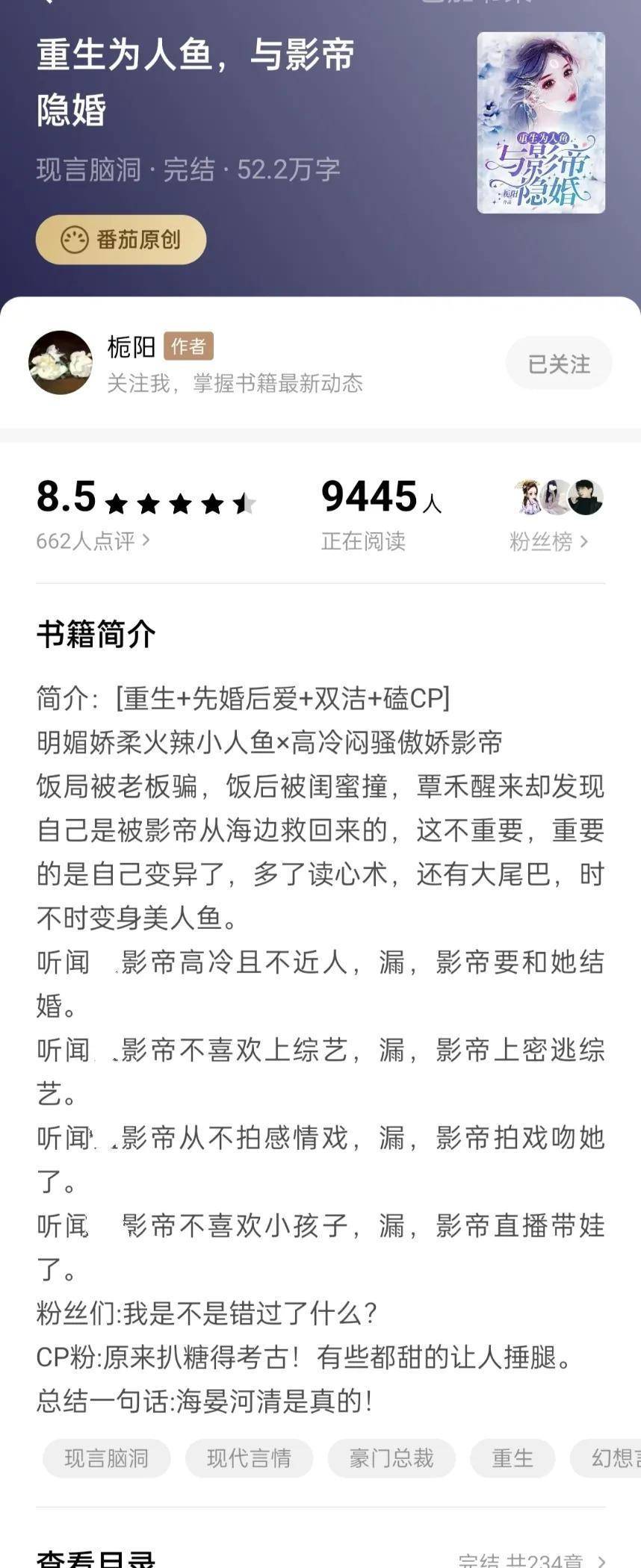This screenshot has height=1568, width=641.
Task: Open the book cover image
Action: (x=541, y=123)
